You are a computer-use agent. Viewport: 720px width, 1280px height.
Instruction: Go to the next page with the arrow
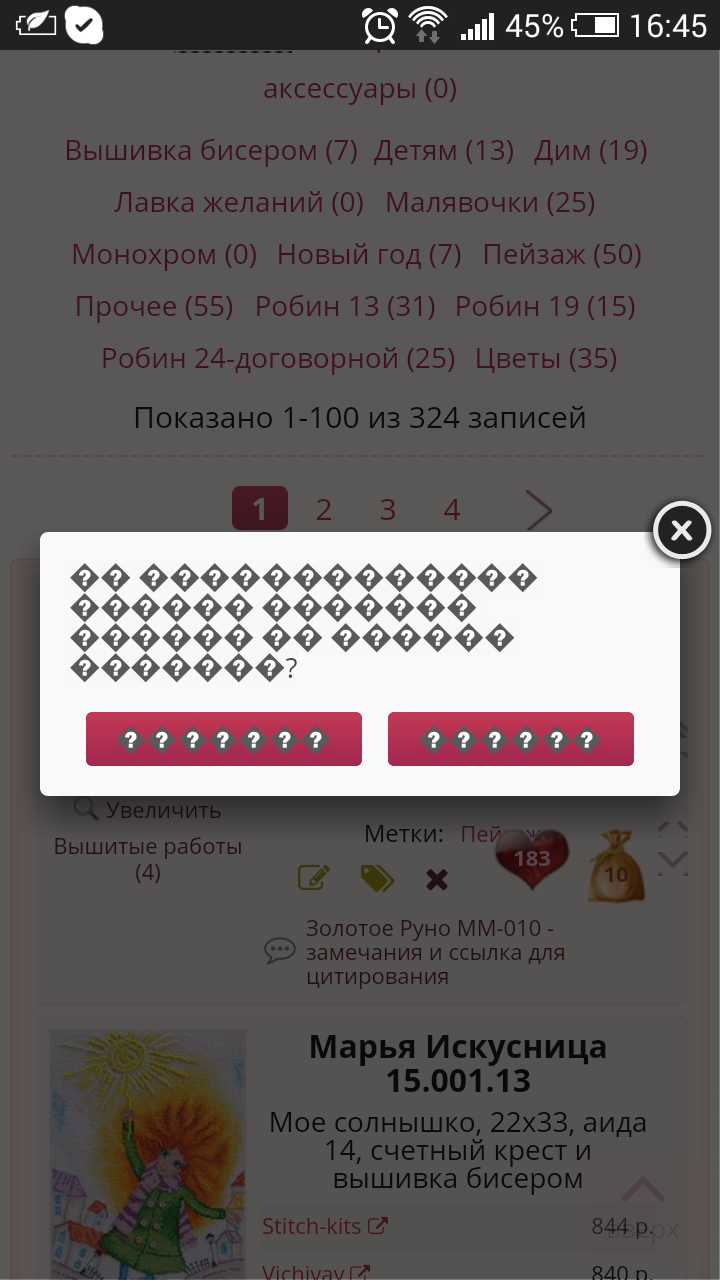539,510
